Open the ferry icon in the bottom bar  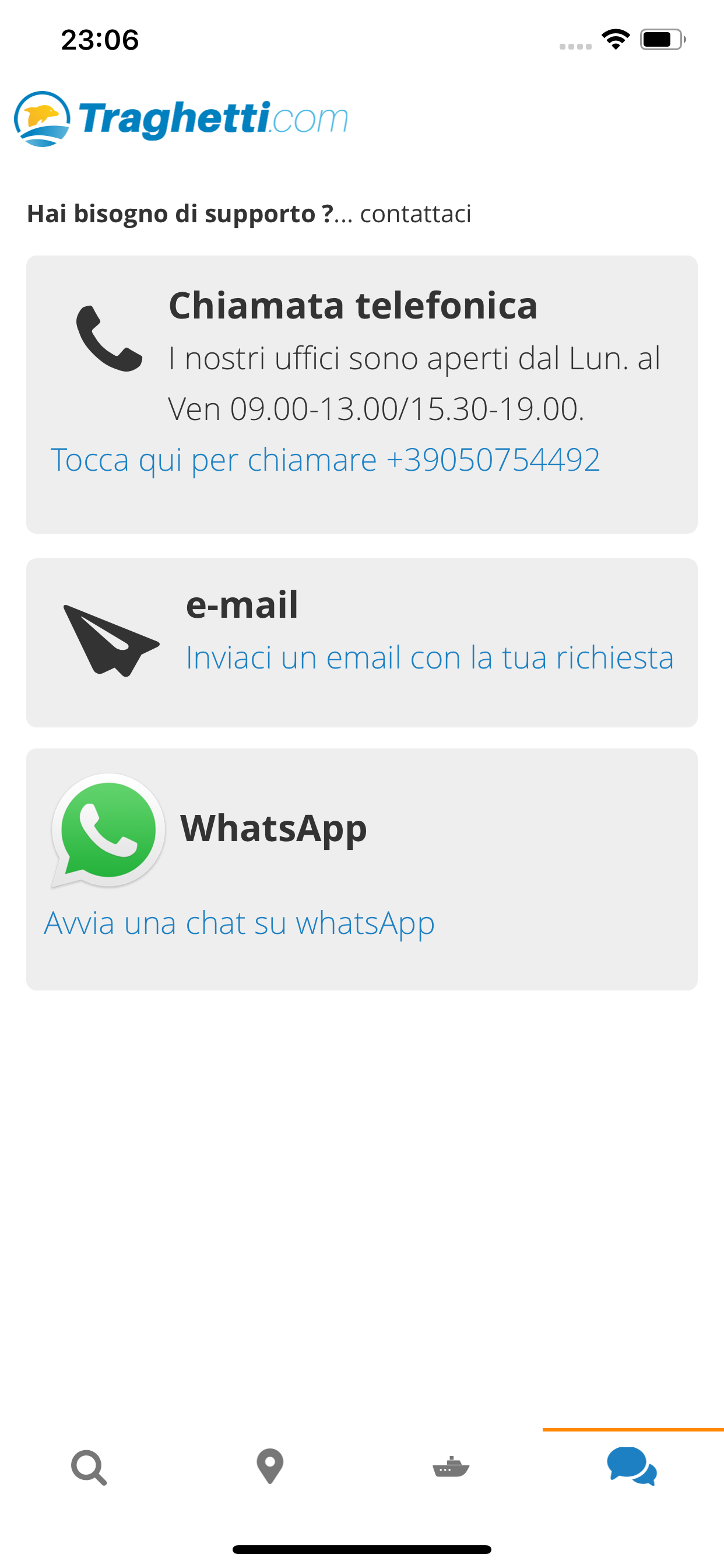[x=452, y=1468]
